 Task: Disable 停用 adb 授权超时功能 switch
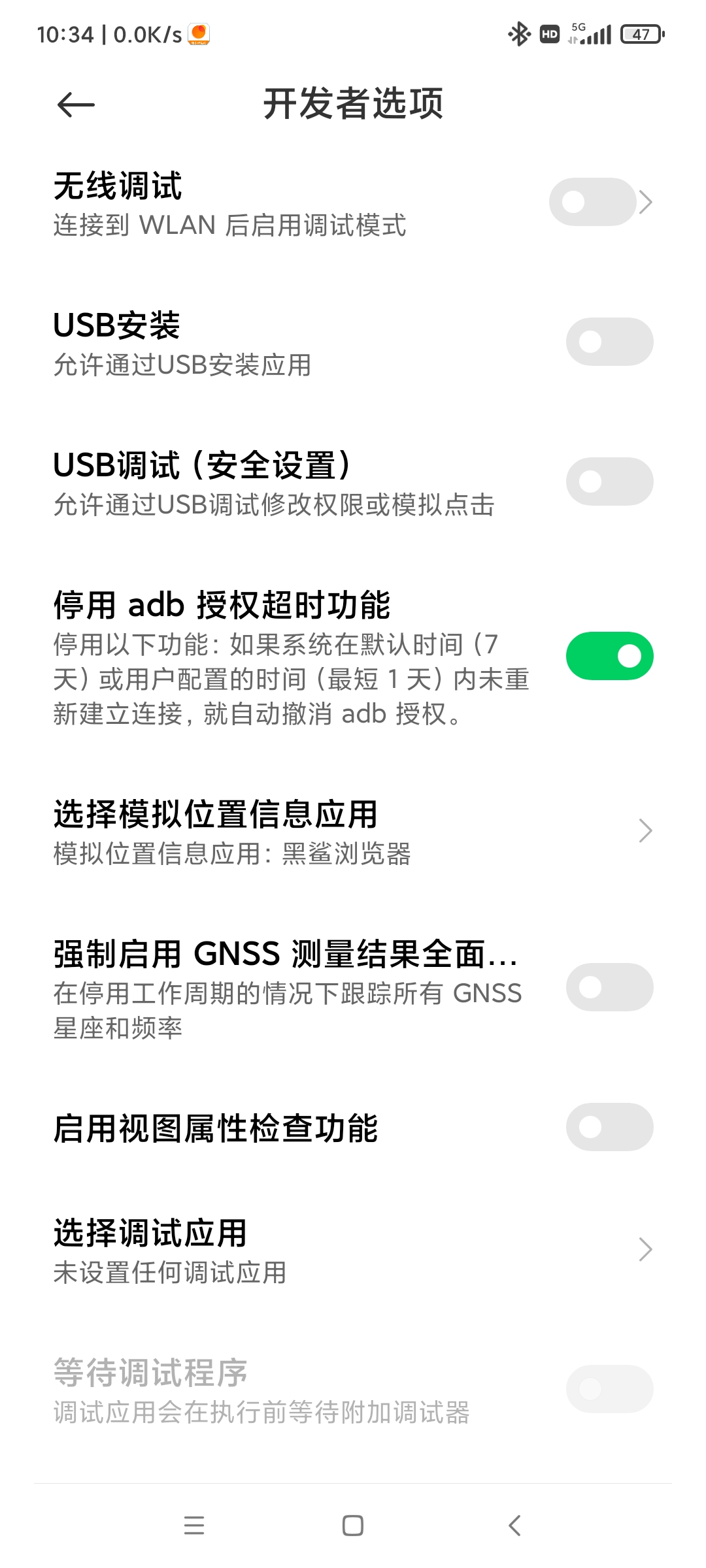pyautogui.click(x=609, y=656)
